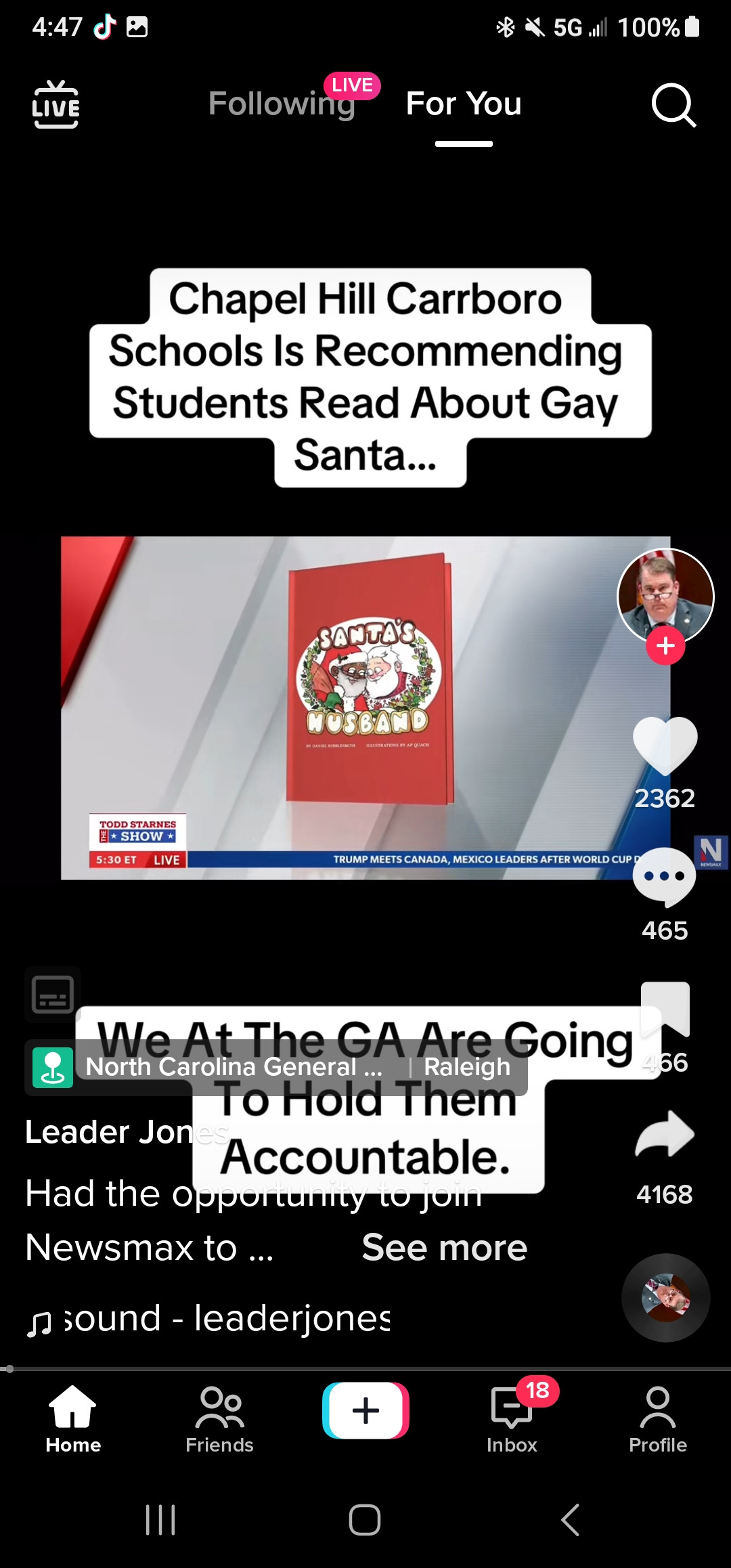The height and width of the screenshot is (1568, 731).
Task: Like this video
Action: (665, 745)
